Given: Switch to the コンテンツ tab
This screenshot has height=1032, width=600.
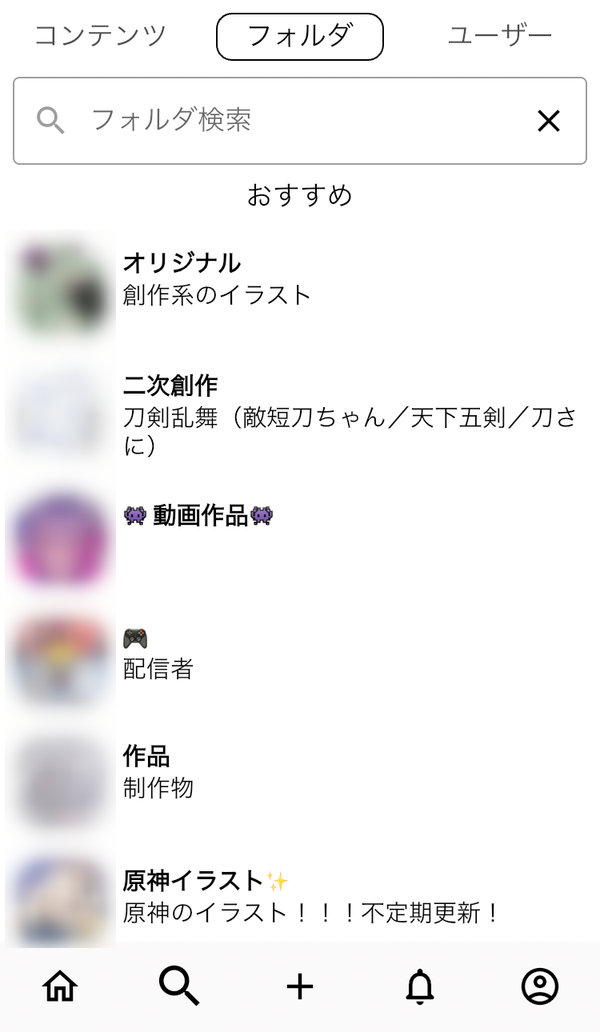Looking at the screenshot, I should 100,36.
